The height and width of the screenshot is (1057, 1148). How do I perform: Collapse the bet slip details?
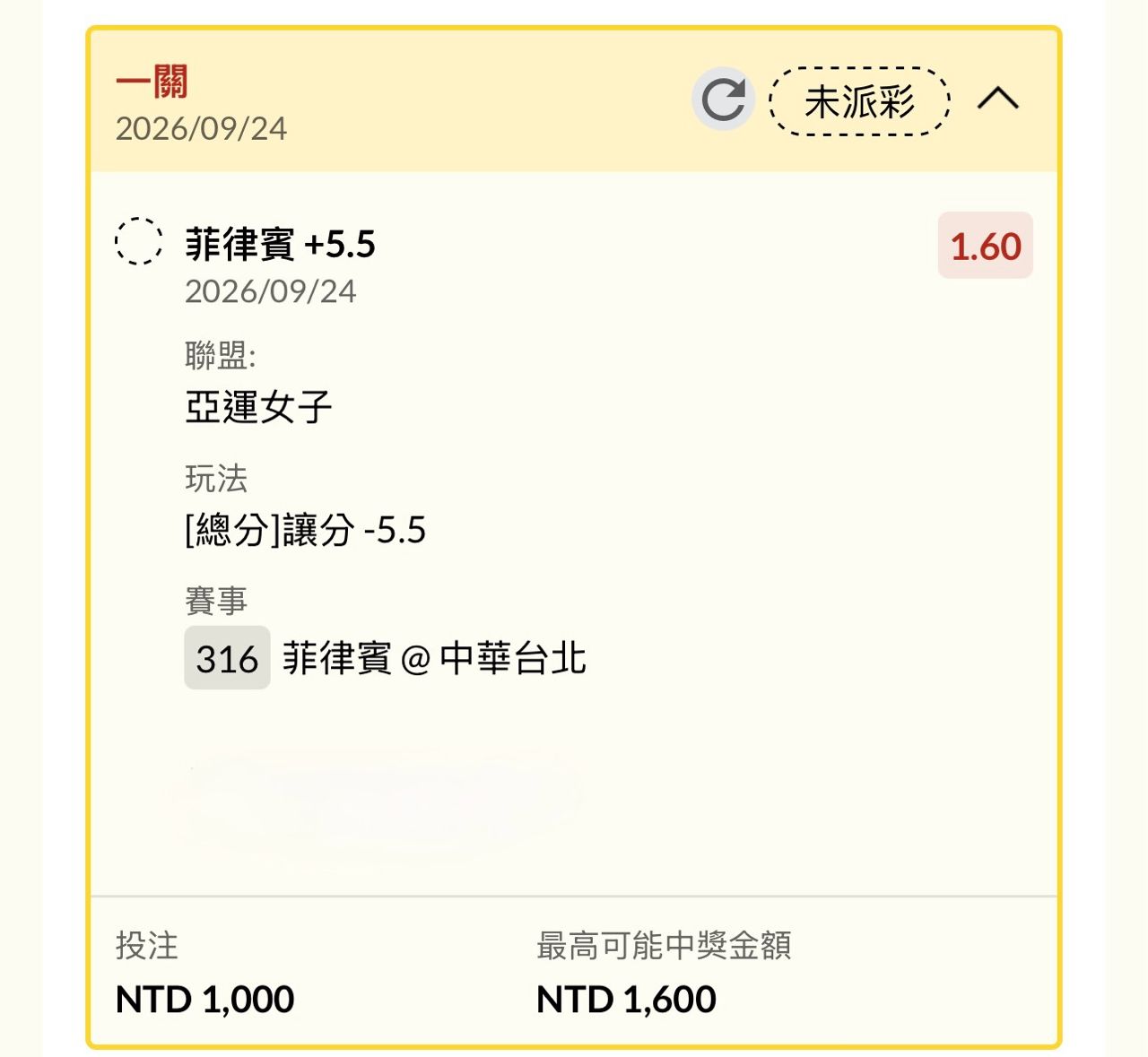[x=998, y=98]
